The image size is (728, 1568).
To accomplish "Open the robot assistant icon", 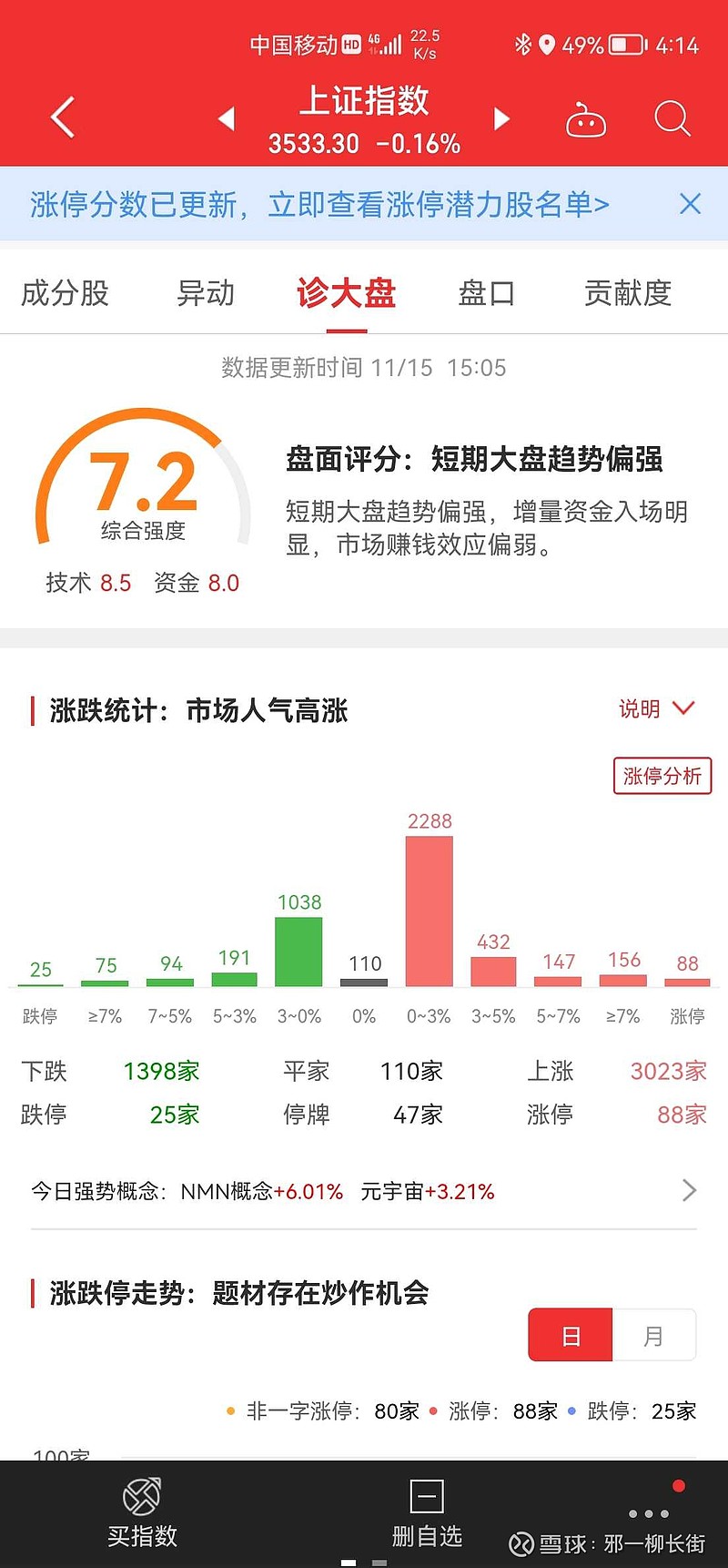I will pyautogui.click(x=586, y=119).
